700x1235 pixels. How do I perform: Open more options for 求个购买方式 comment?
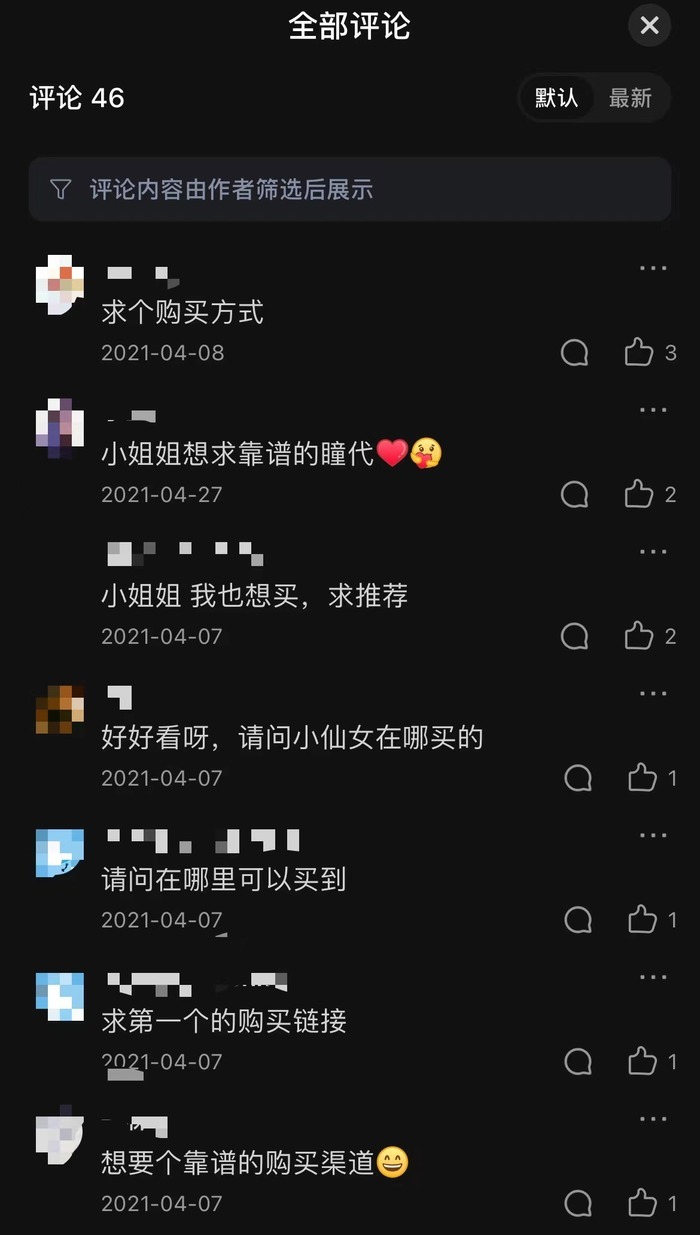click(x=653, y=268)
